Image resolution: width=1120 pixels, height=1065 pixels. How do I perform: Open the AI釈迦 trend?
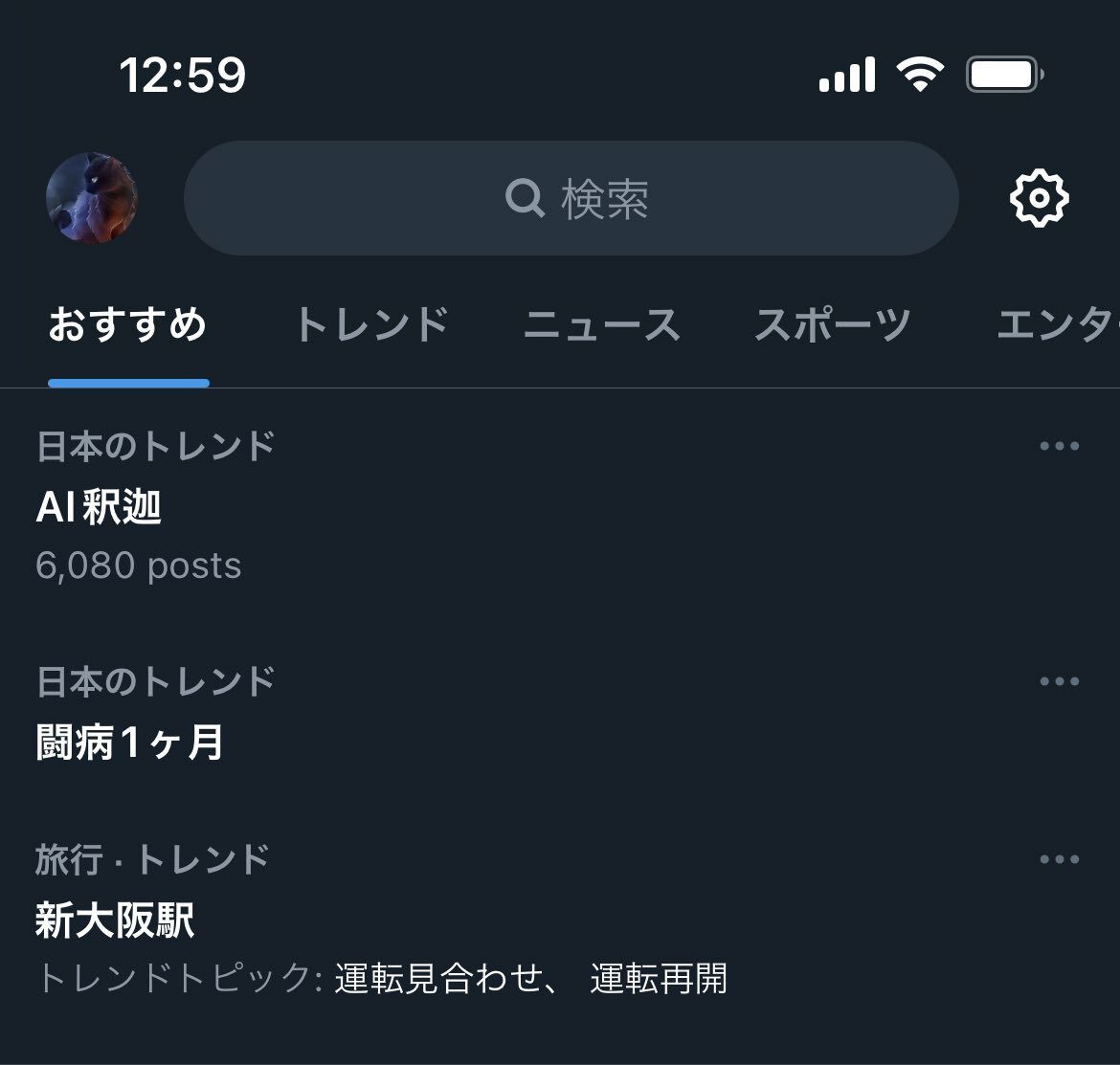click(x=100, y=507)
